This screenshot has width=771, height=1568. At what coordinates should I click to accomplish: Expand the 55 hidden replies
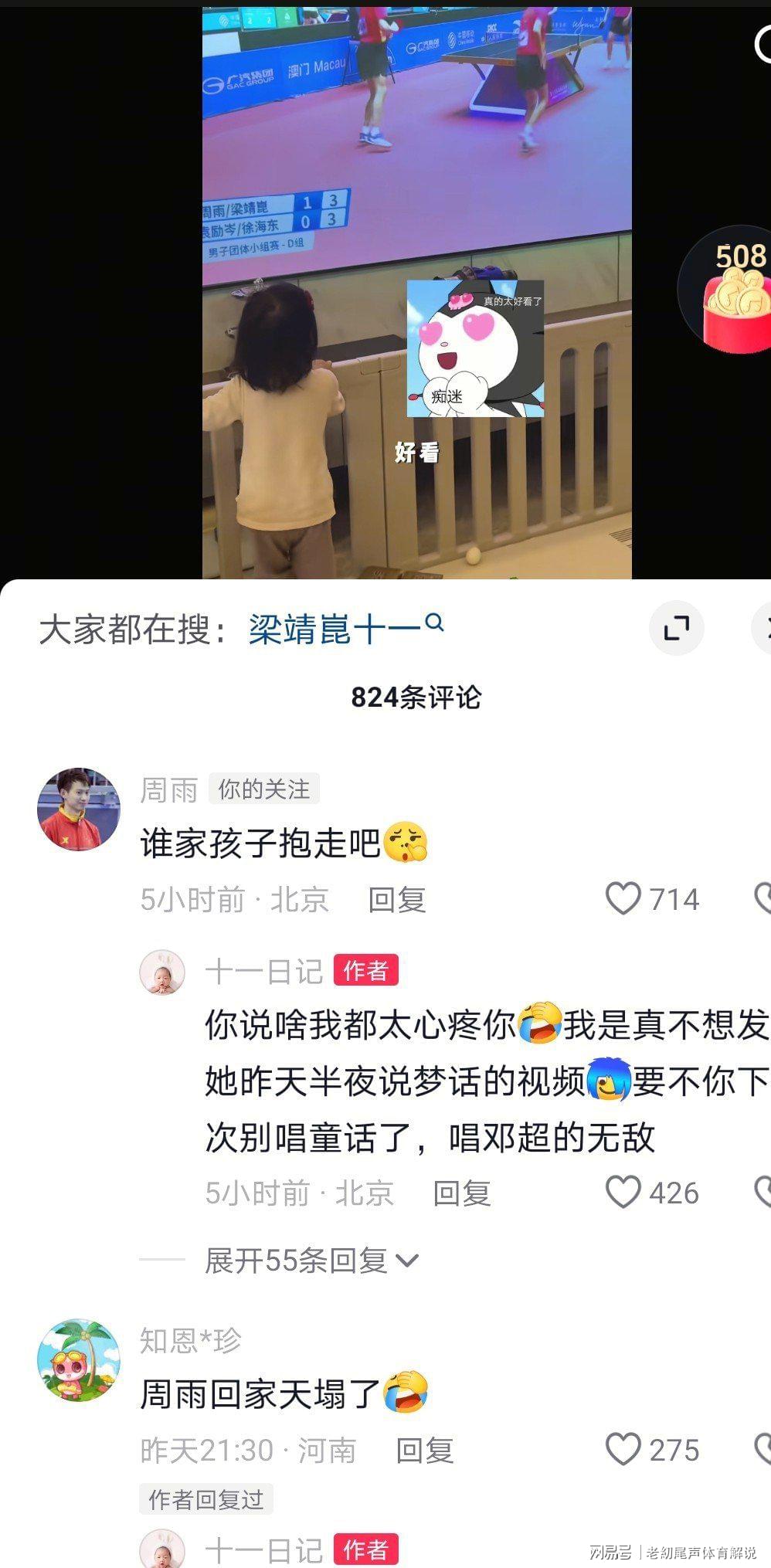[x=311, y=1261]
